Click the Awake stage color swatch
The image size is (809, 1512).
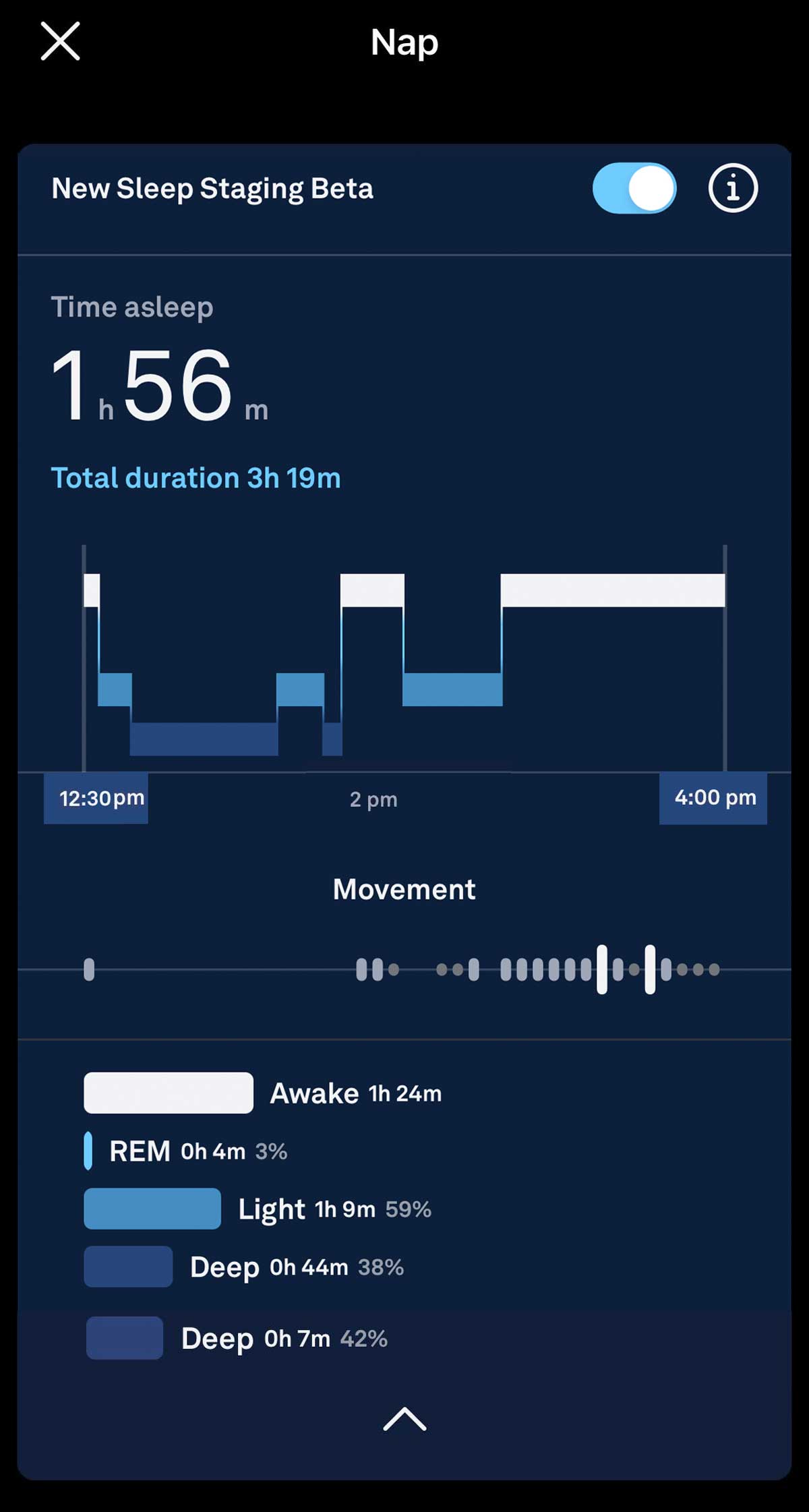tap(167, 1092)
